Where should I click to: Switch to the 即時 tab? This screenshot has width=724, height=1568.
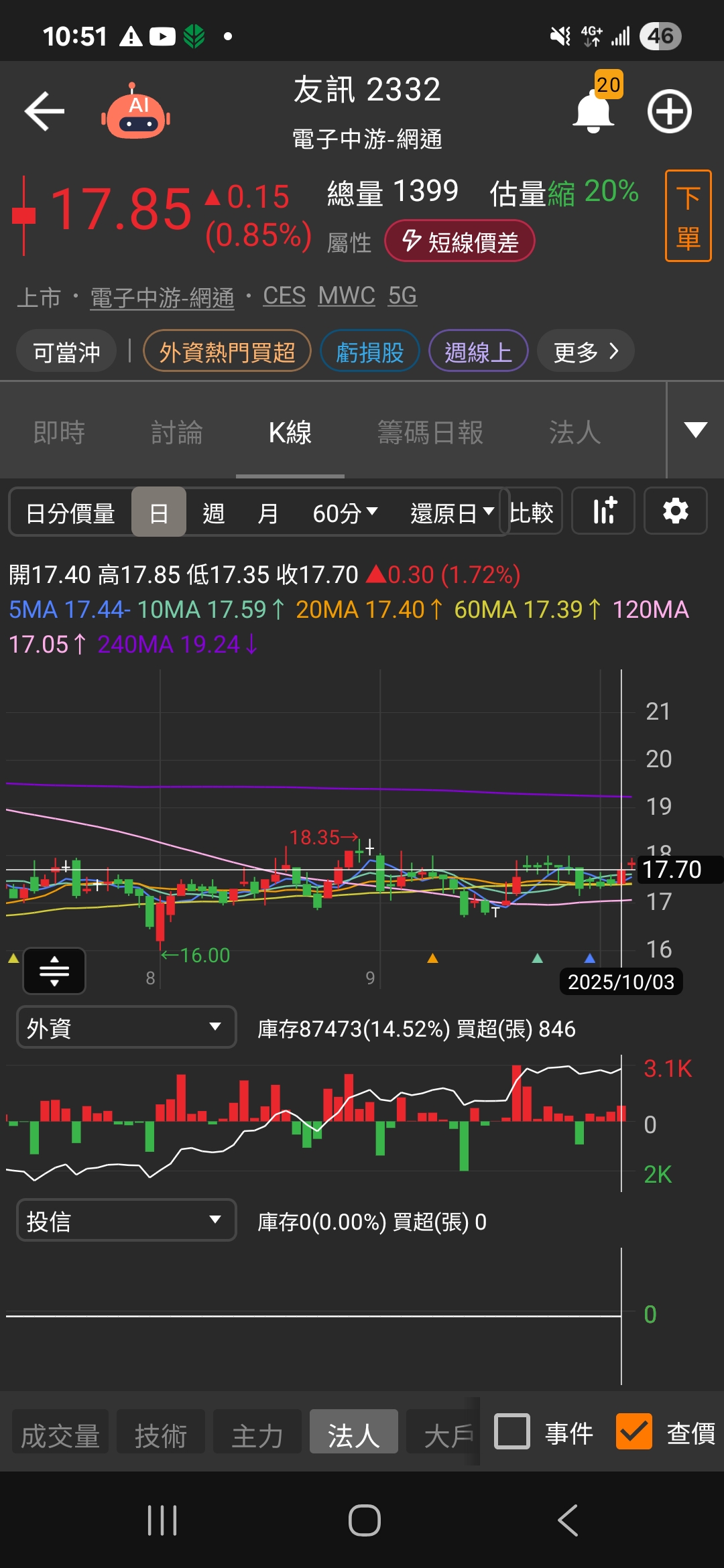click(x=59, y=432)
